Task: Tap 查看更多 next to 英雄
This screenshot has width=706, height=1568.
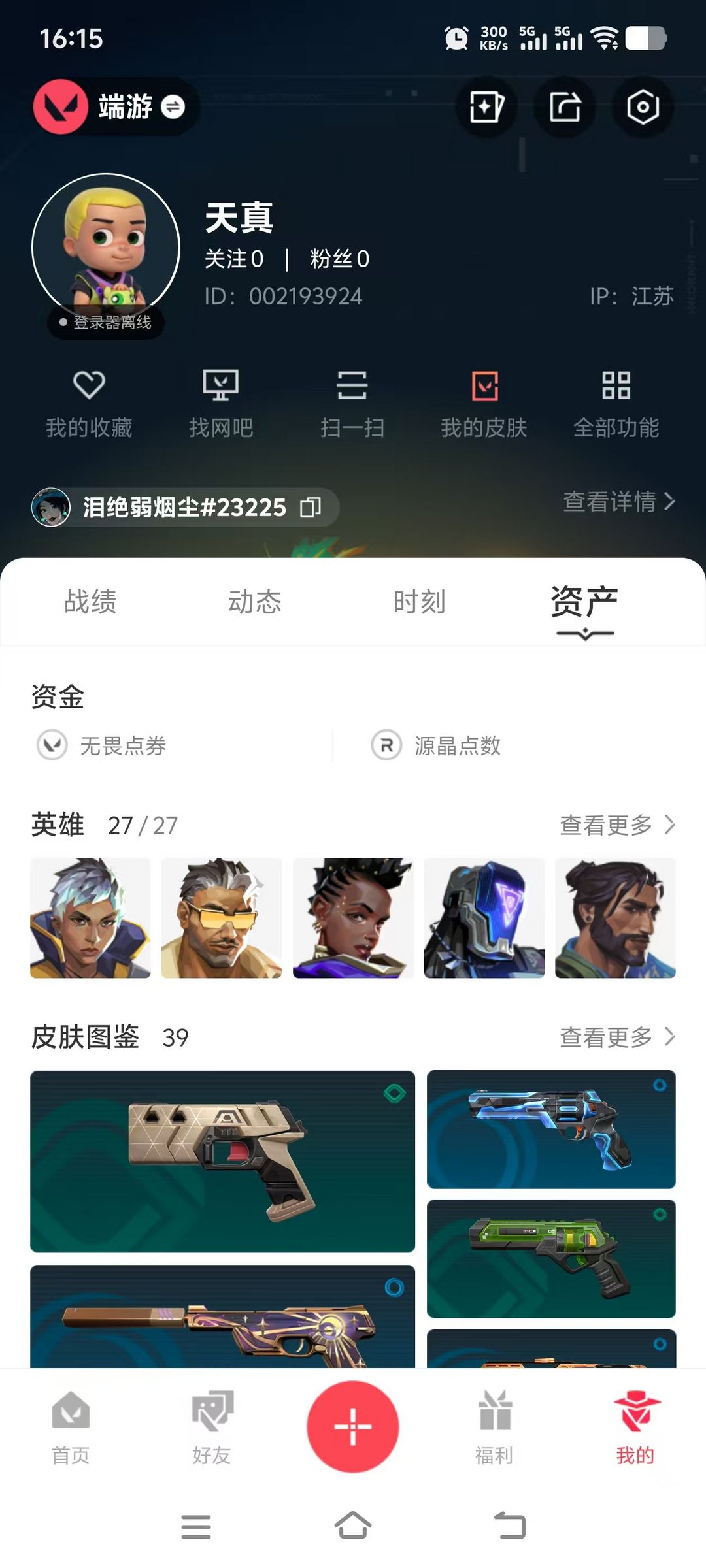Action: 616,825
